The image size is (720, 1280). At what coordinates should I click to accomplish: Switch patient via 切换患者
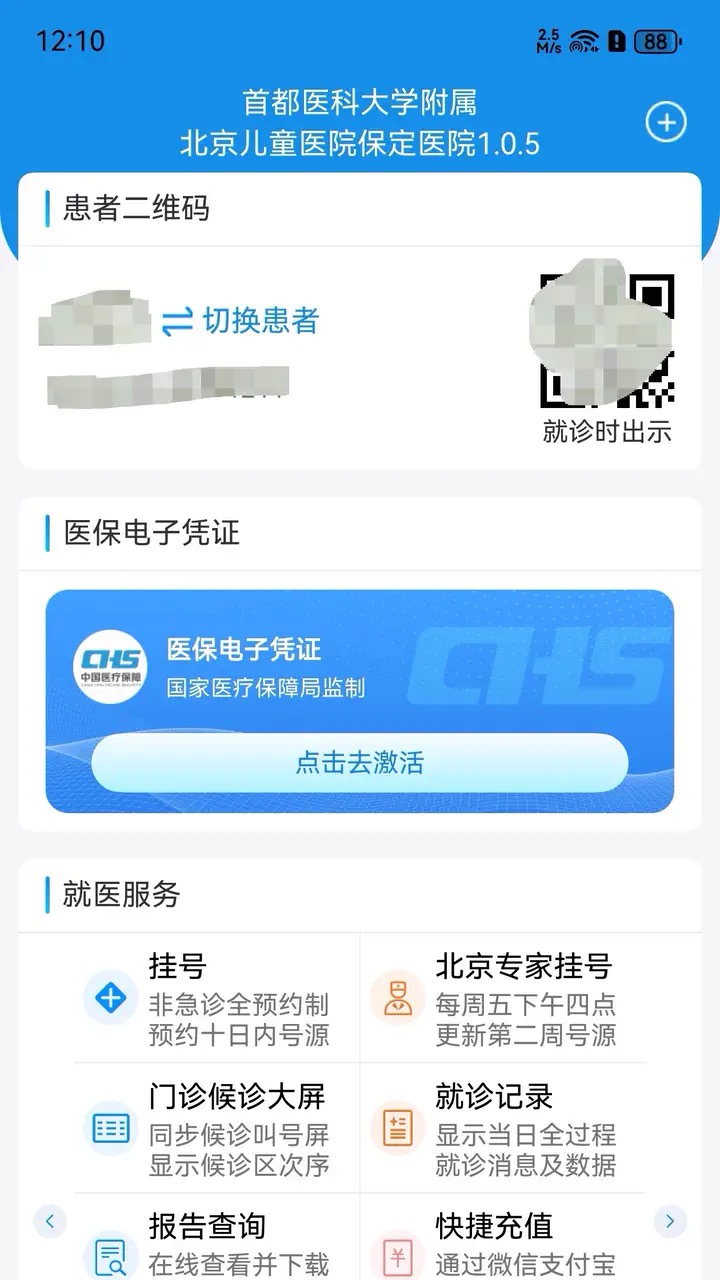241,321
